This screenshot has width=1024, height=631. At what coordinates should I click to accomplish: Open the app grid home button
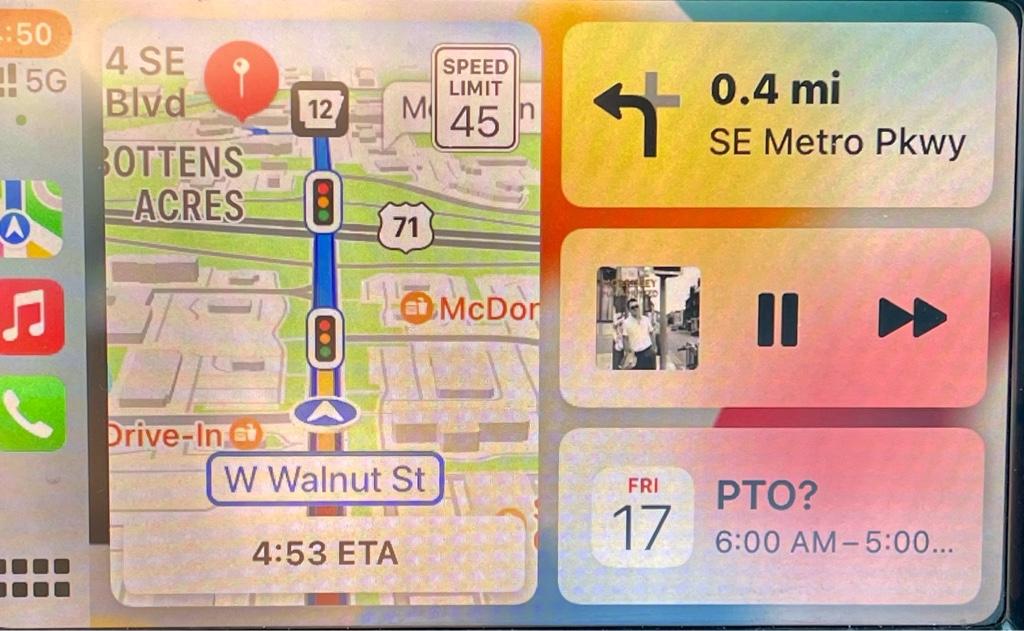click(x=34, y=578)
